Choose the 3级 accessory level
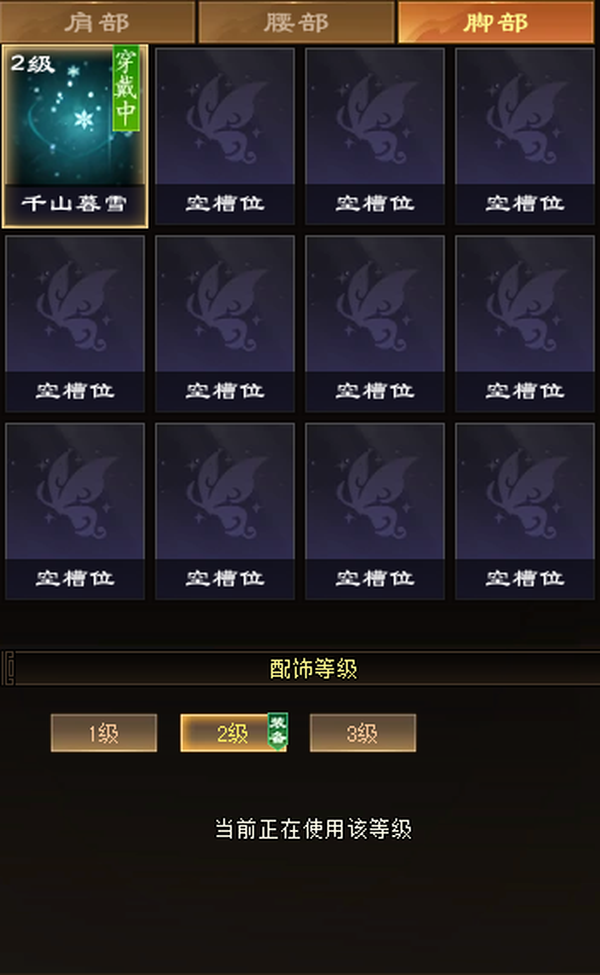The height and width of the screenshot is (975, 600). (362, 733)
